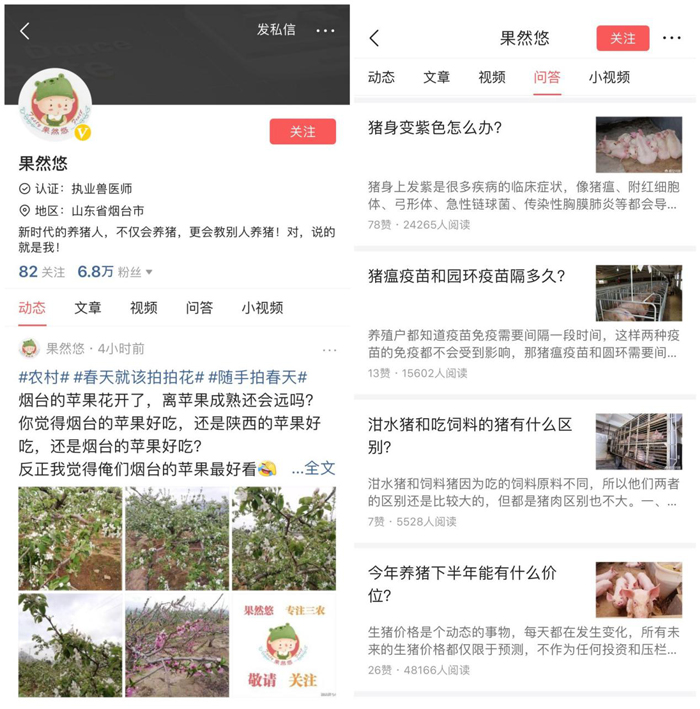Open the question about 泔水猪和吃饲料的猪
The image size is (700, 709).
point(470,434)
